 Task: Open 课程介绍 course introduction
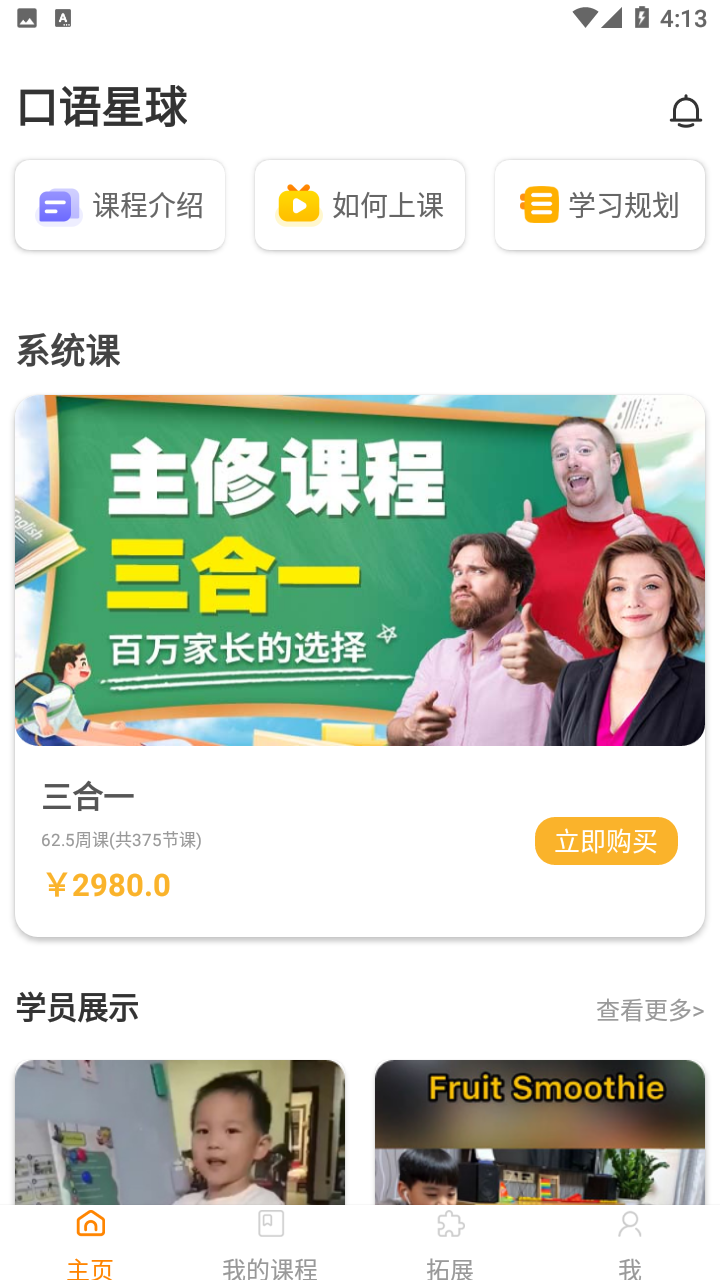(x=120, y=206)
